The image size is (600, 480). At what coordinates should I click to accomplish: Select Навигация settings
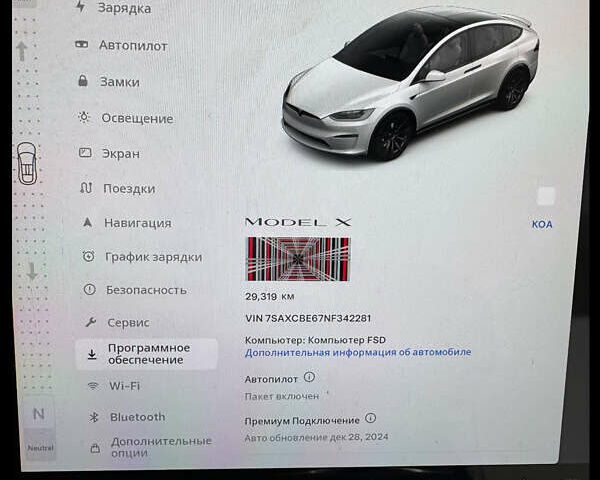pos(137,223)
